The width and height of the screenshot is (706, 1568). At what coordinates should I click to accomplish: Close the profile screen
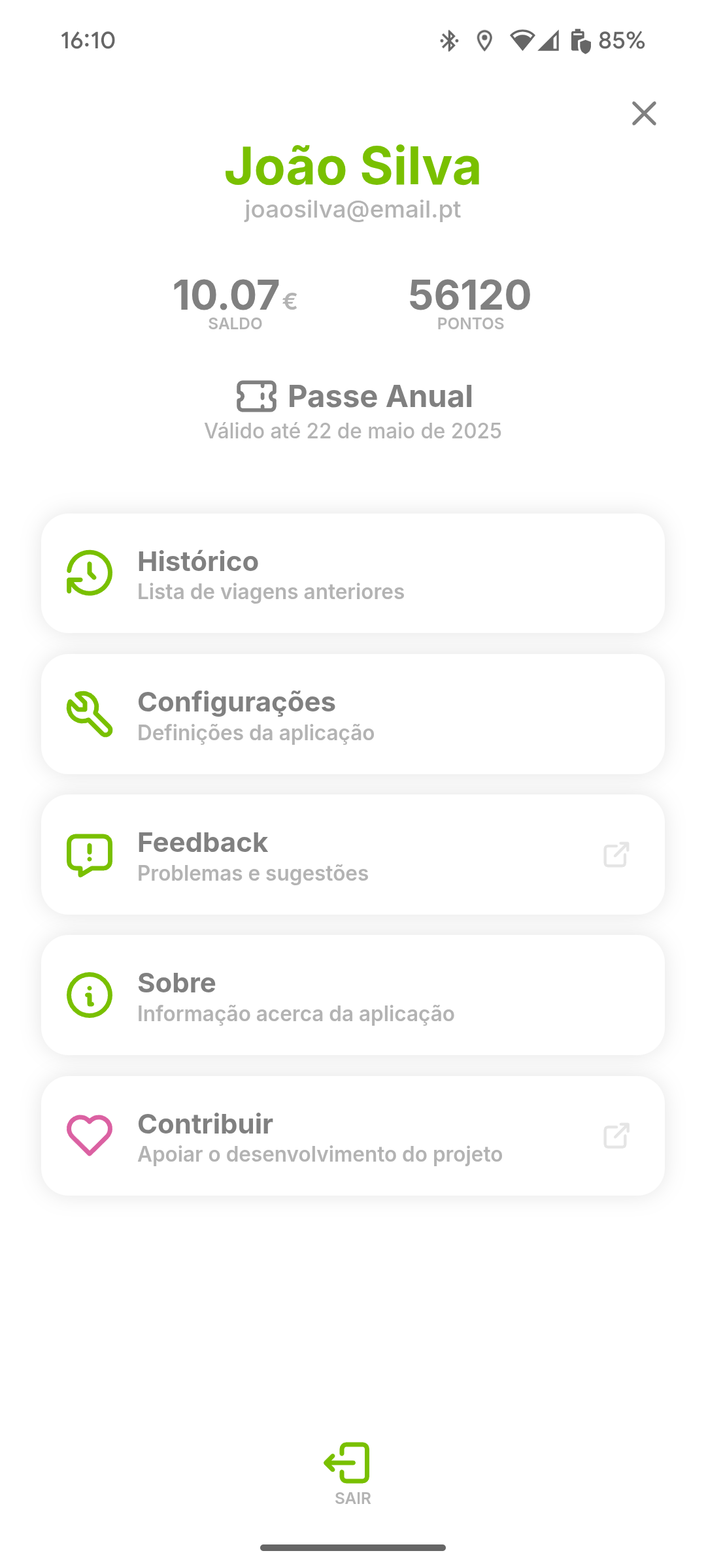644,114
